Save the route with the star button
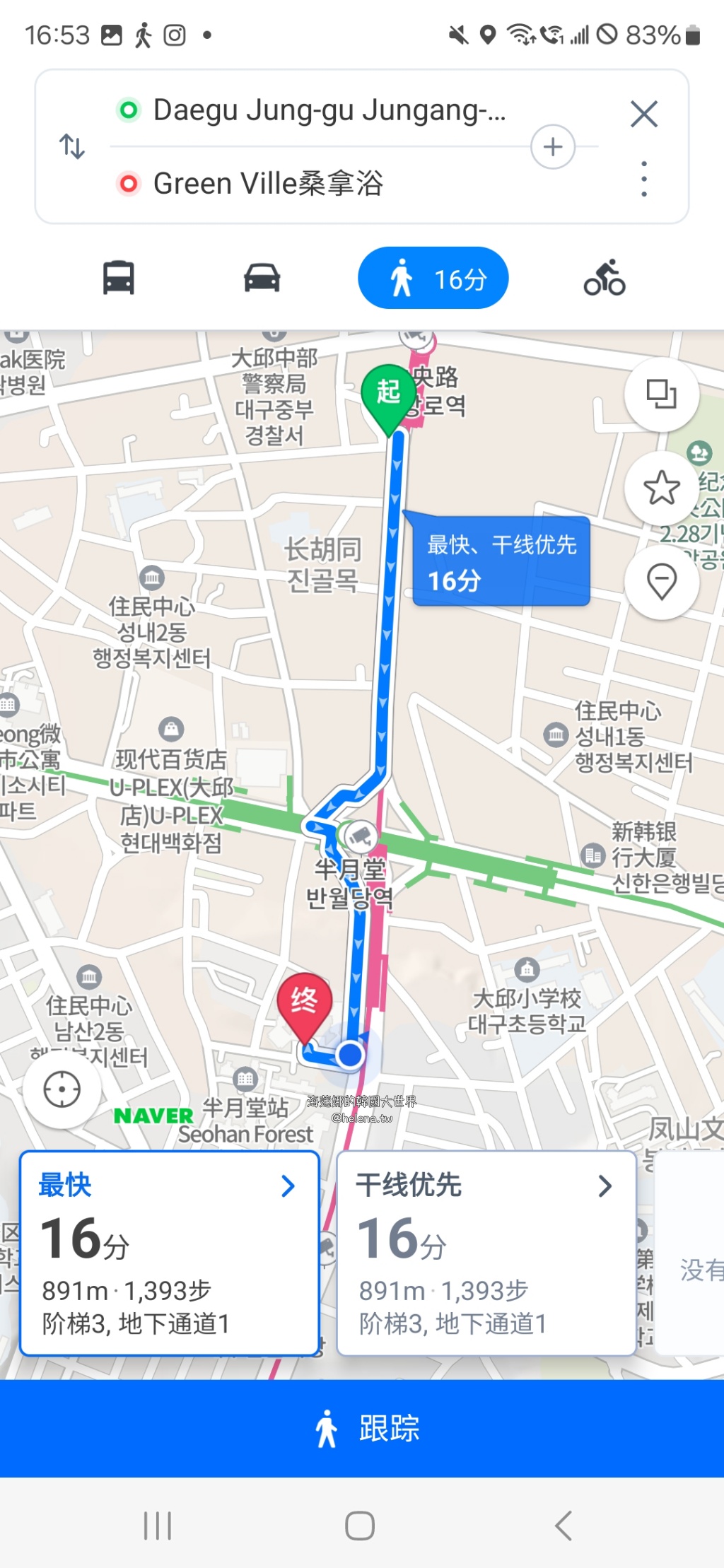 [662, 488]
